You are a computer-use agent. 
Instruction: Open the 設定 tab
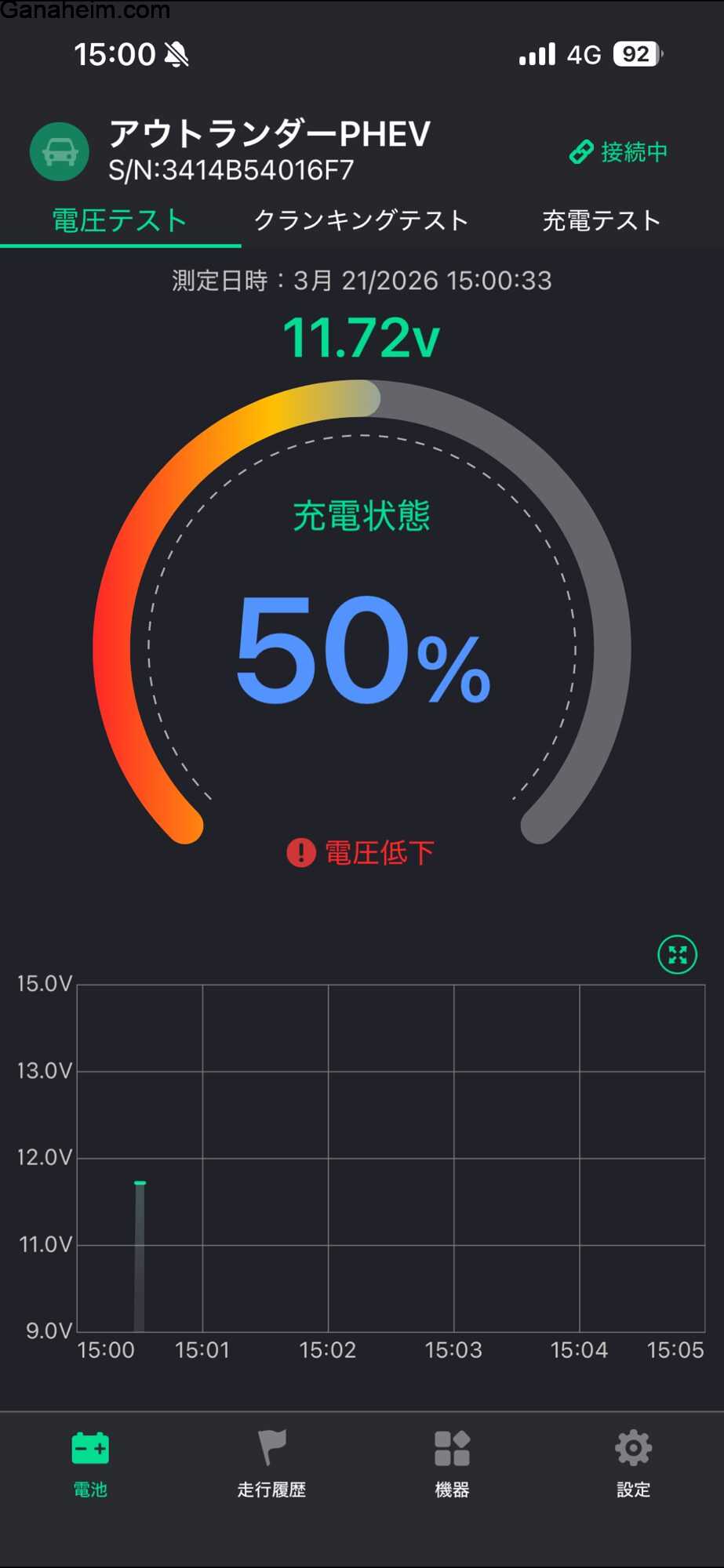tap(633, 1463)
